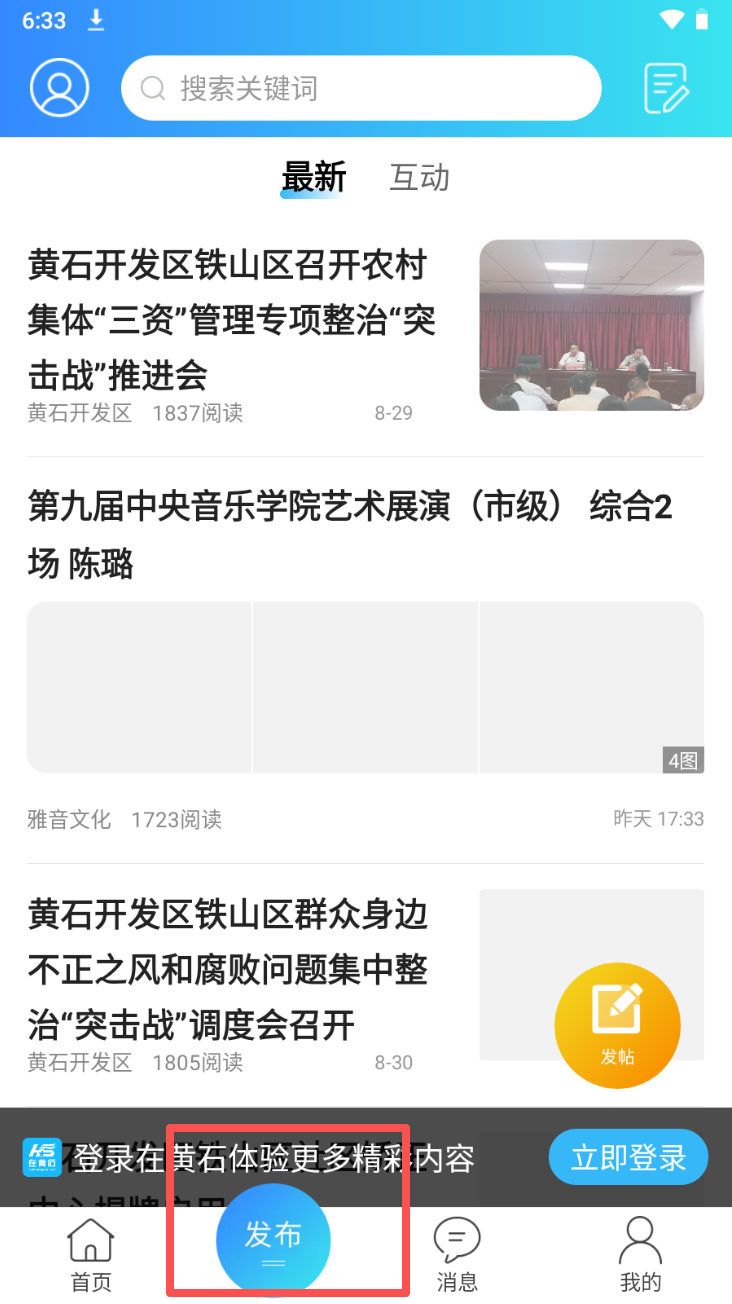Tap the 发布 button in bottom bar
The width and height of the screenshot is (732, 1304).
click(273, 1240)
